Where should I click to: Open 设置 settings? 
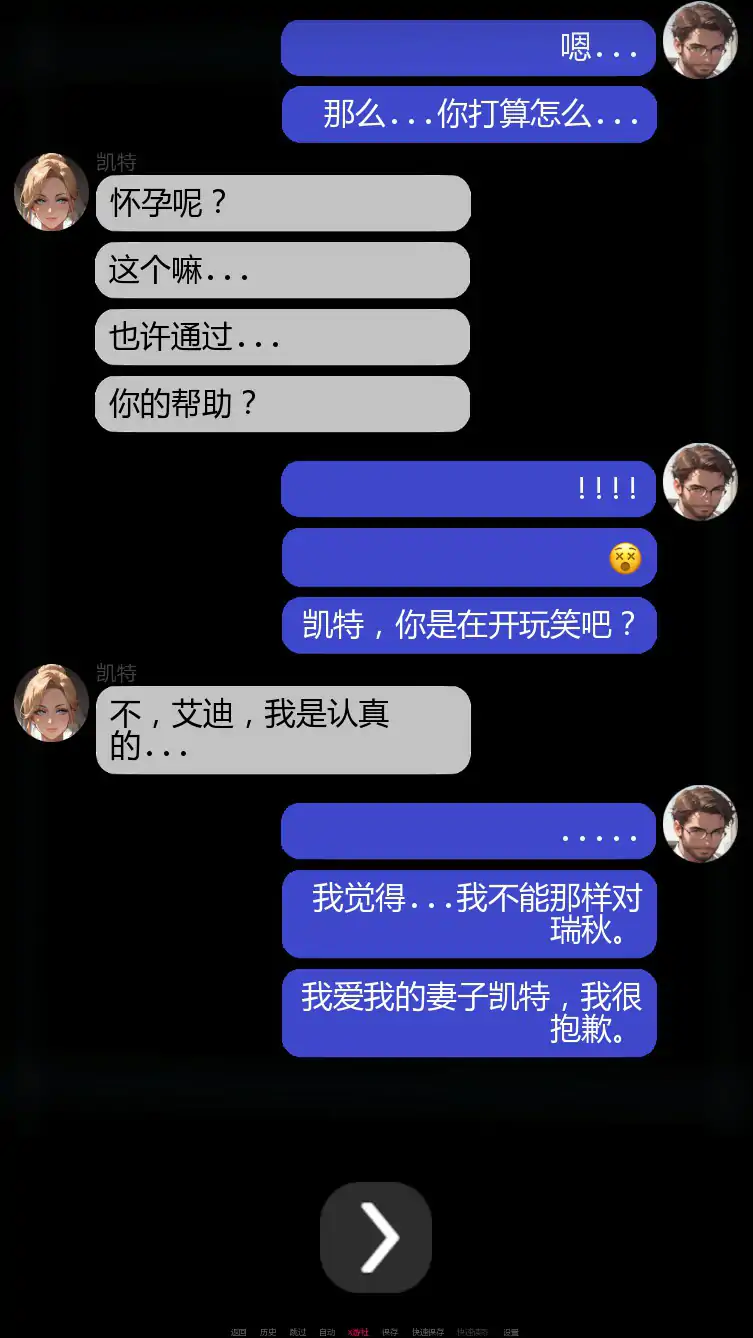click(511, 1332)
